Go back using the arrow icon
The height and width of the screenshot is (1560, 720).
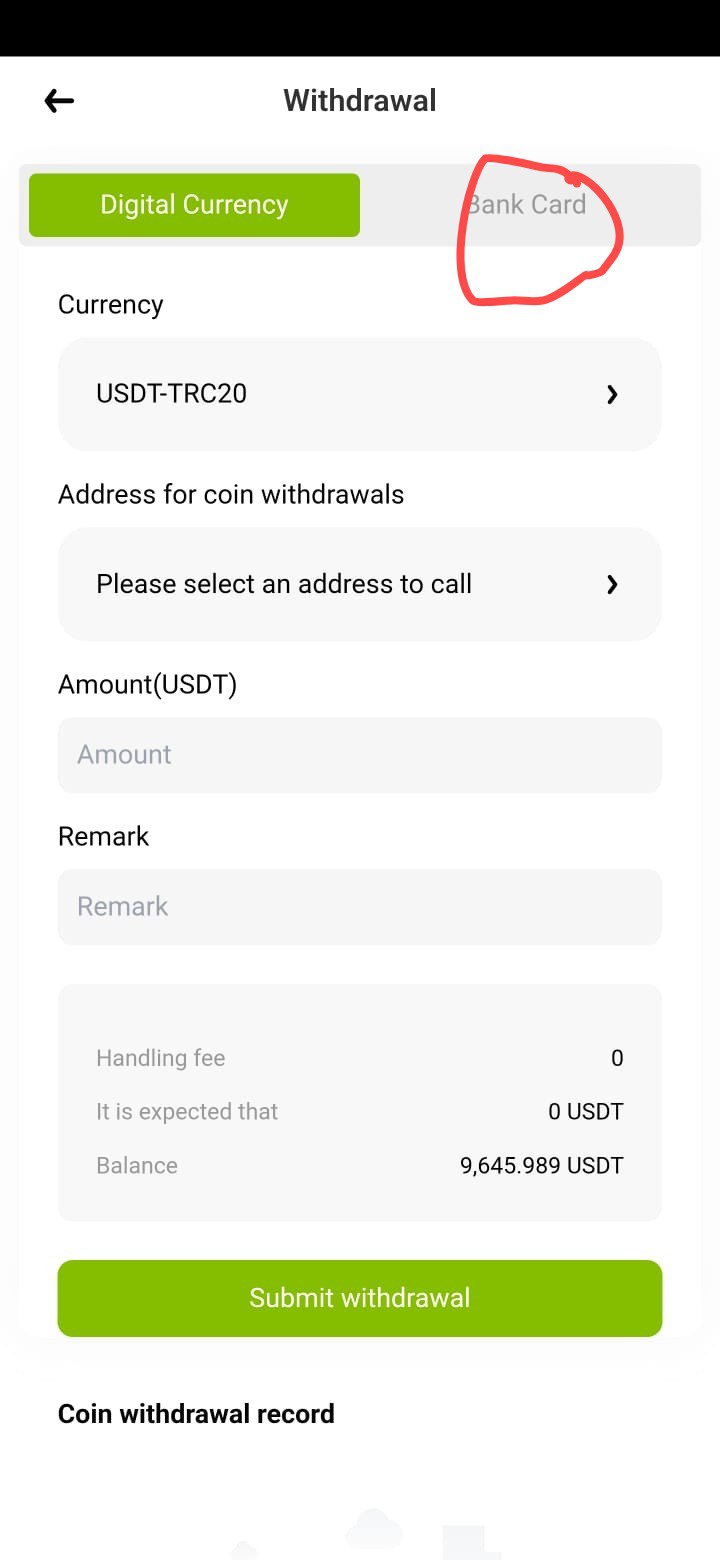(59, 100)
